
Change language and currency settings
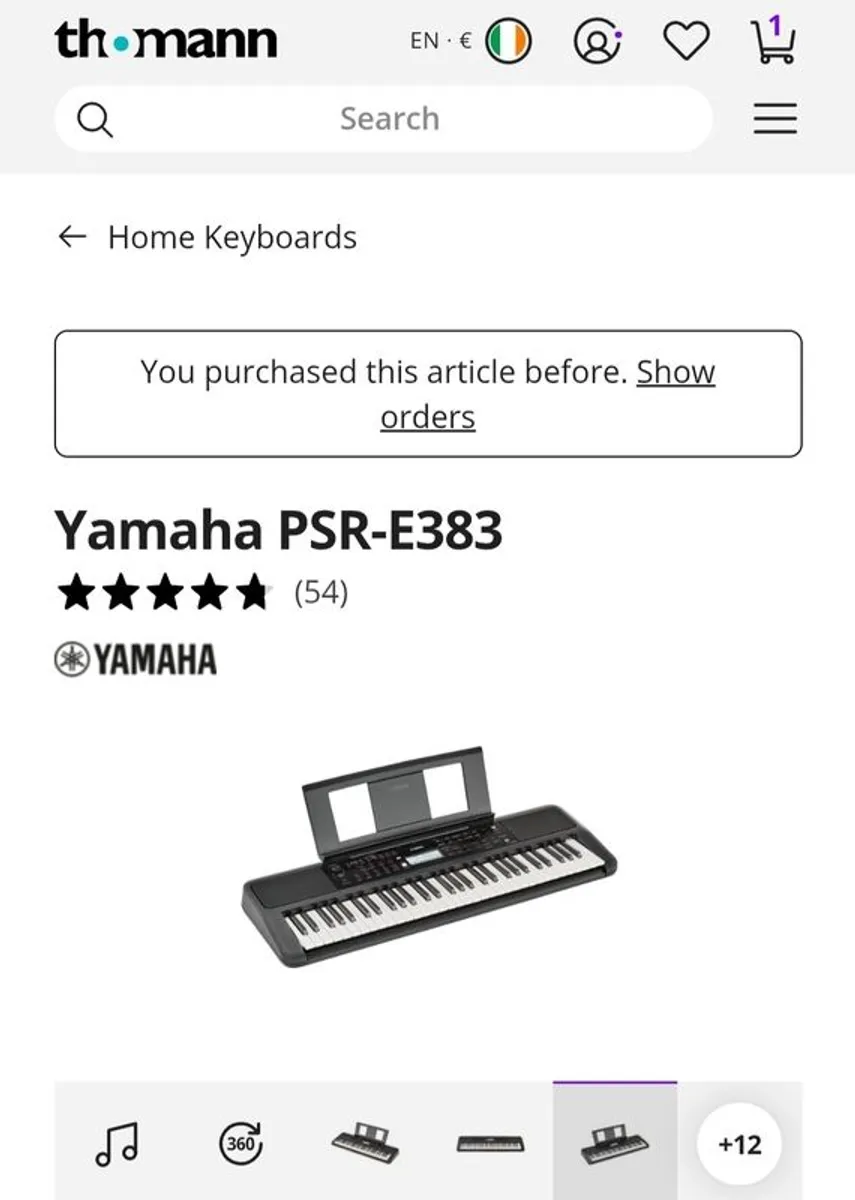tap(470, 41)
